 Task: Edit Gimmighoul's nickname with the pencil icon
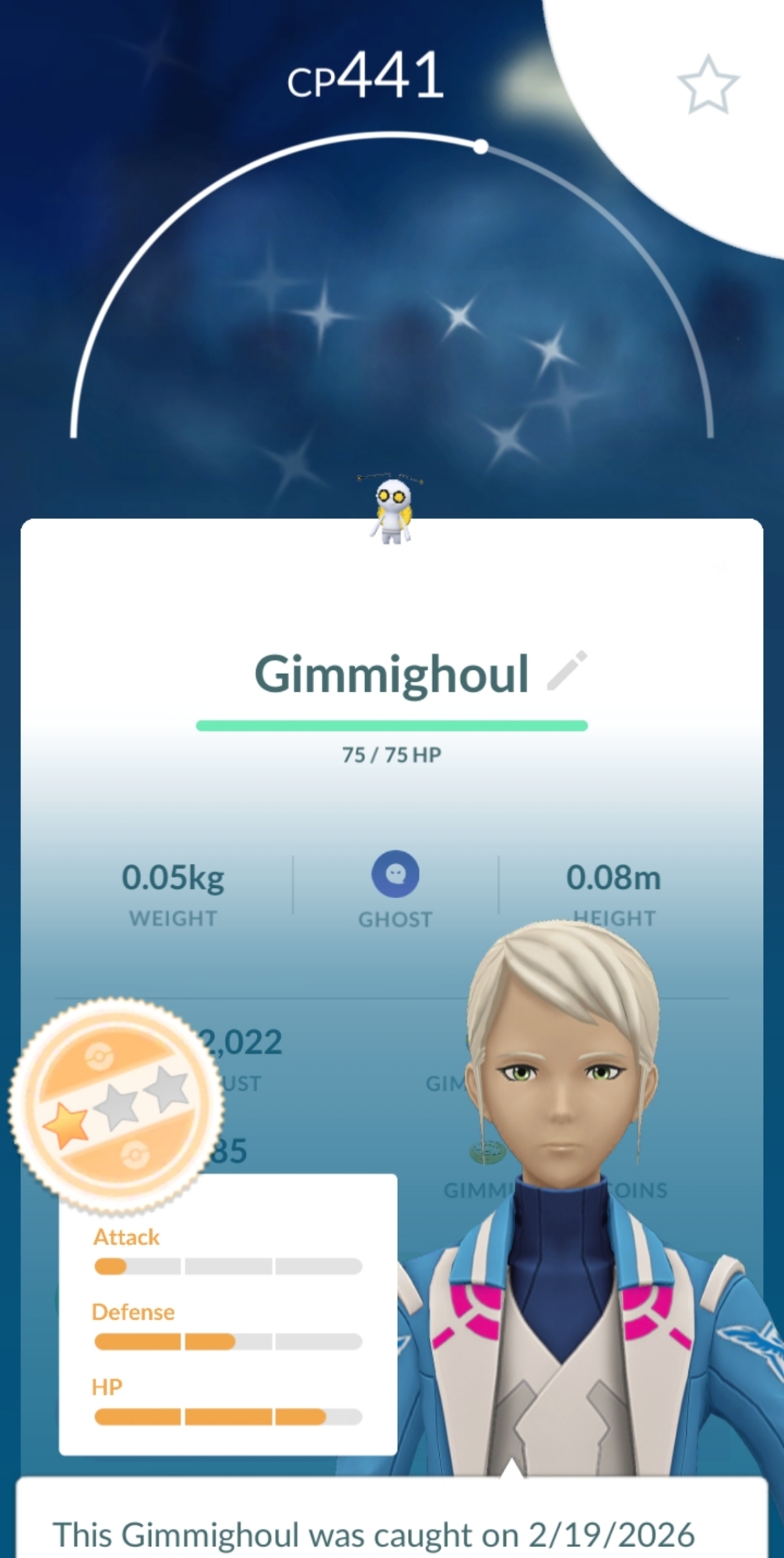pos(567,671)
